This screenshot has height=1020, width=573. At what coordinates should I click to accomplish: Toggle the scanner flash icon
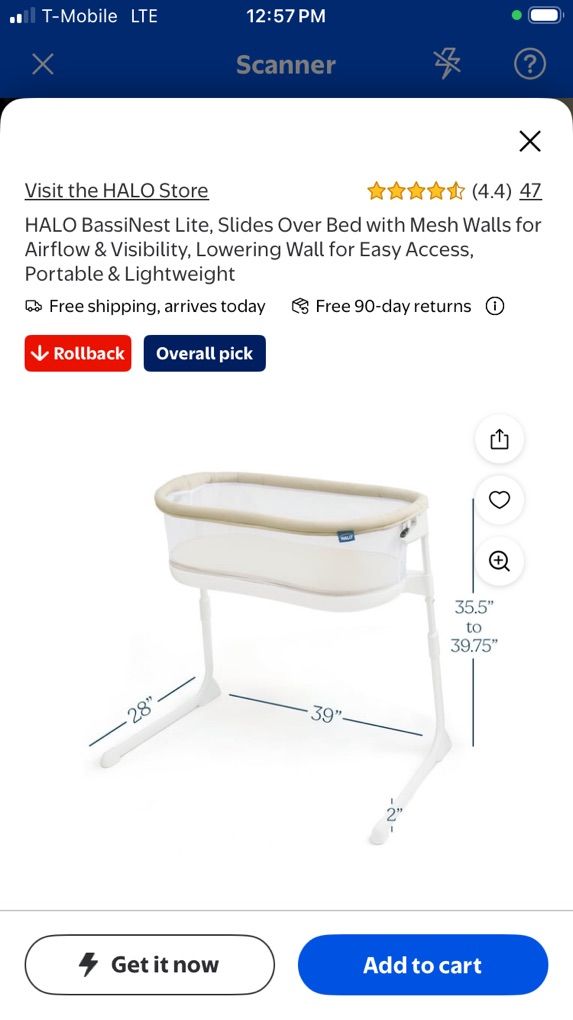tap(447, 64)
